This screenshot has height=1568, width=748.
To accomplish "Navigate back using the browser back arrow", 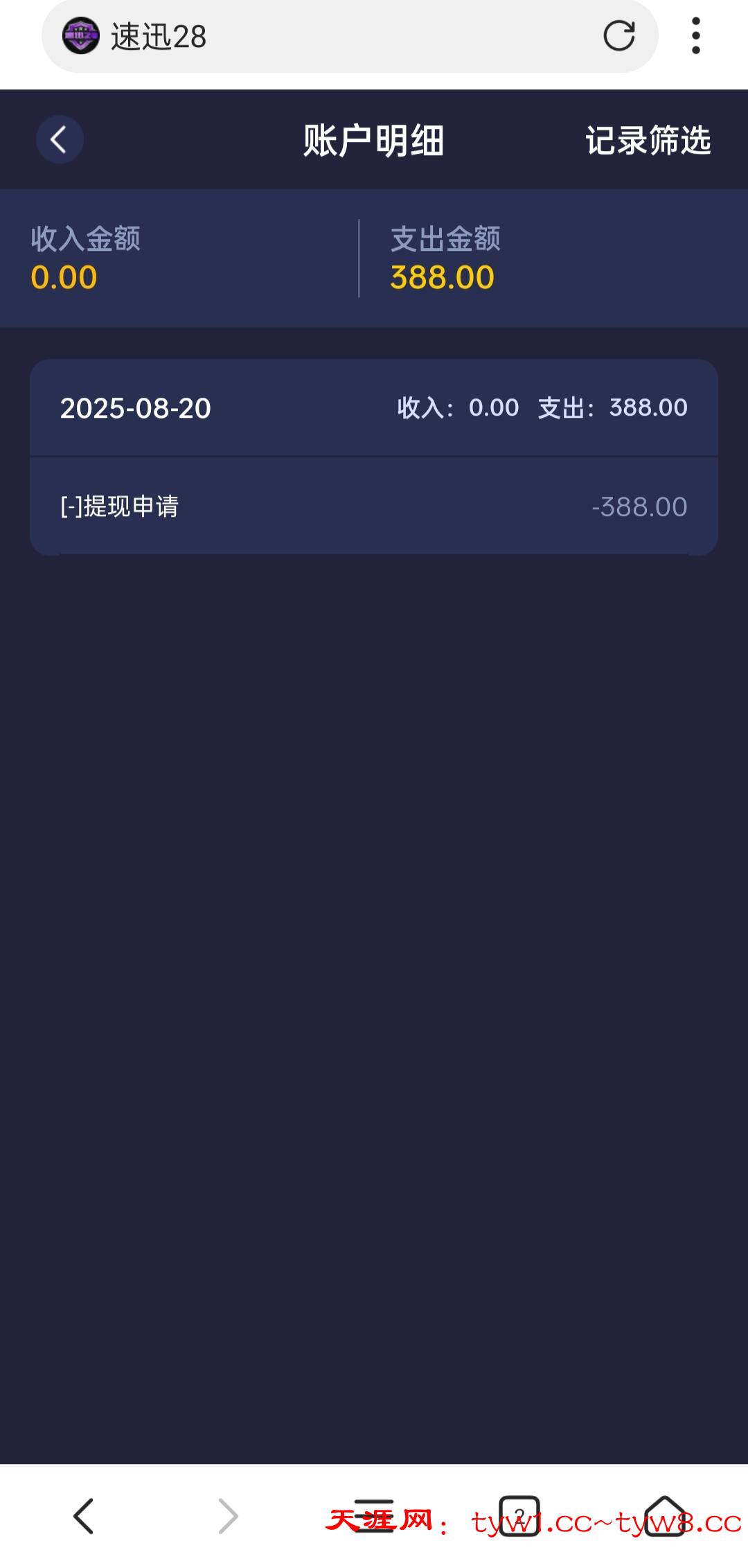I will click(84, 1516).
